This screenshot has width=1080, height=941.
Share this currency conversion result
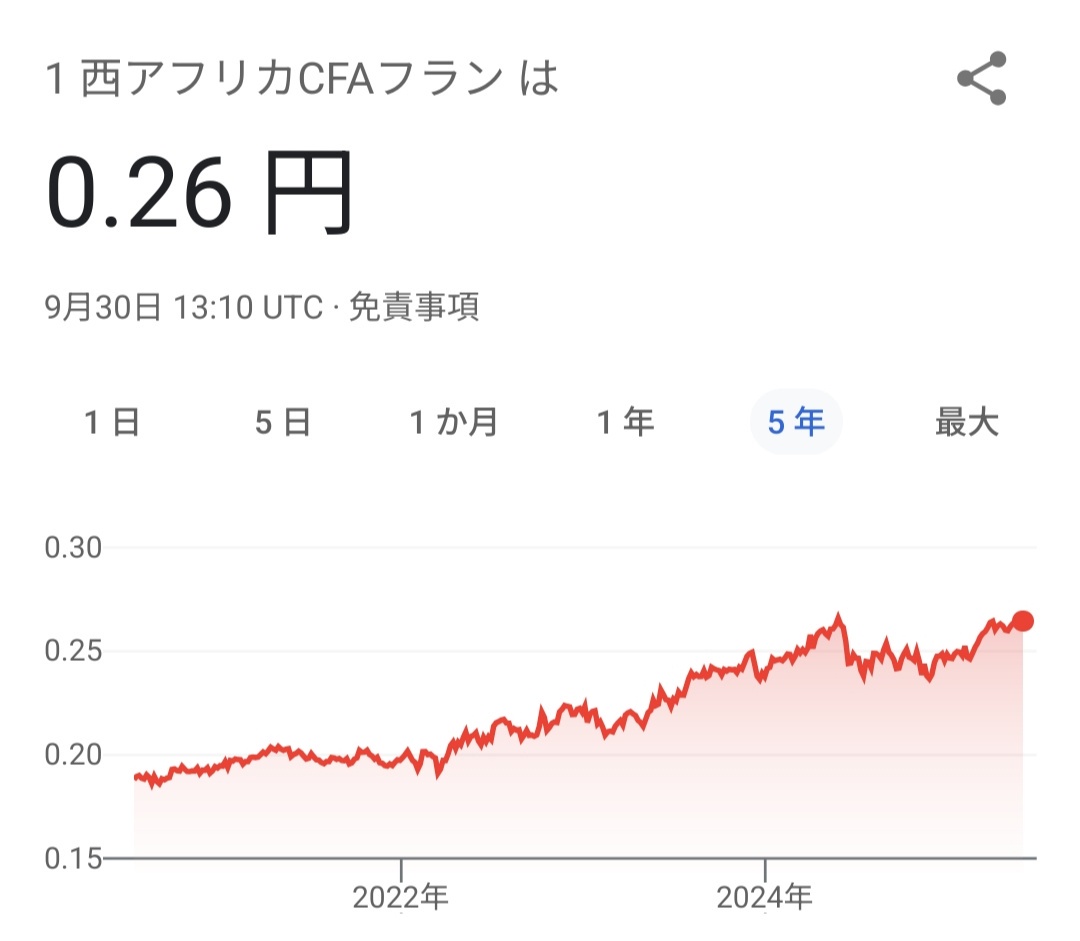pos(981,80)
